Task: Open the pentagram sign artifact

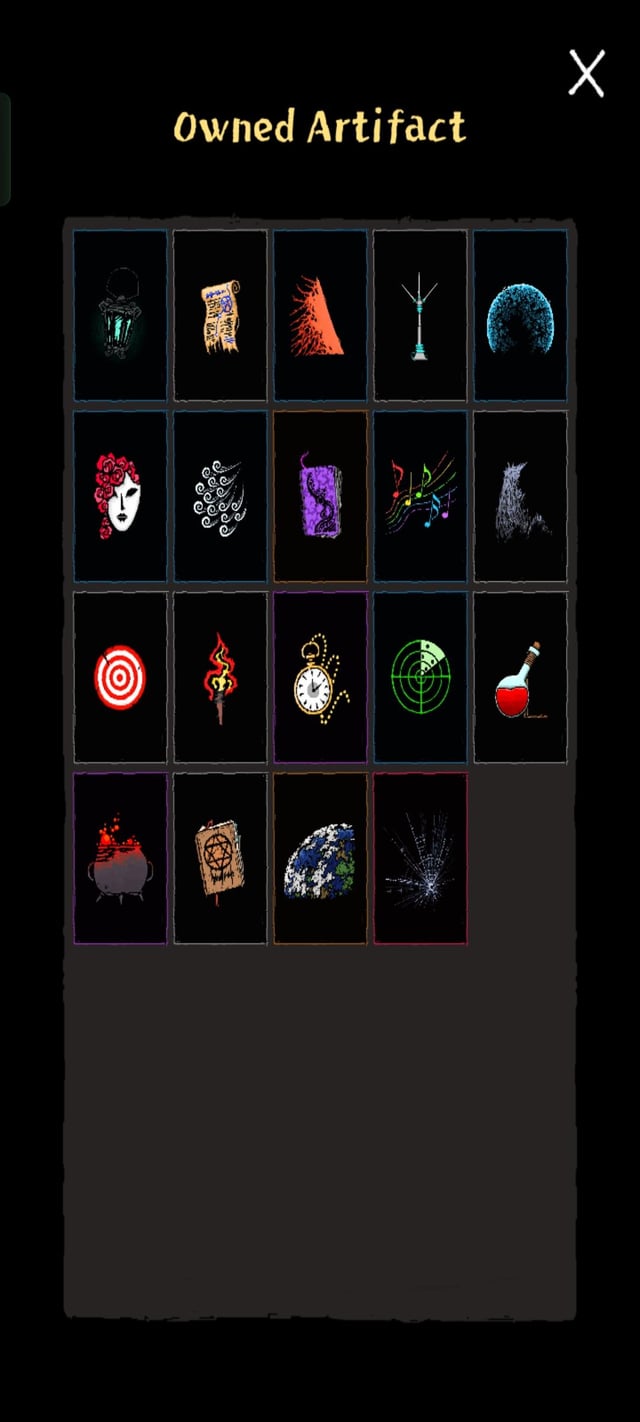Action: [220, 858]
